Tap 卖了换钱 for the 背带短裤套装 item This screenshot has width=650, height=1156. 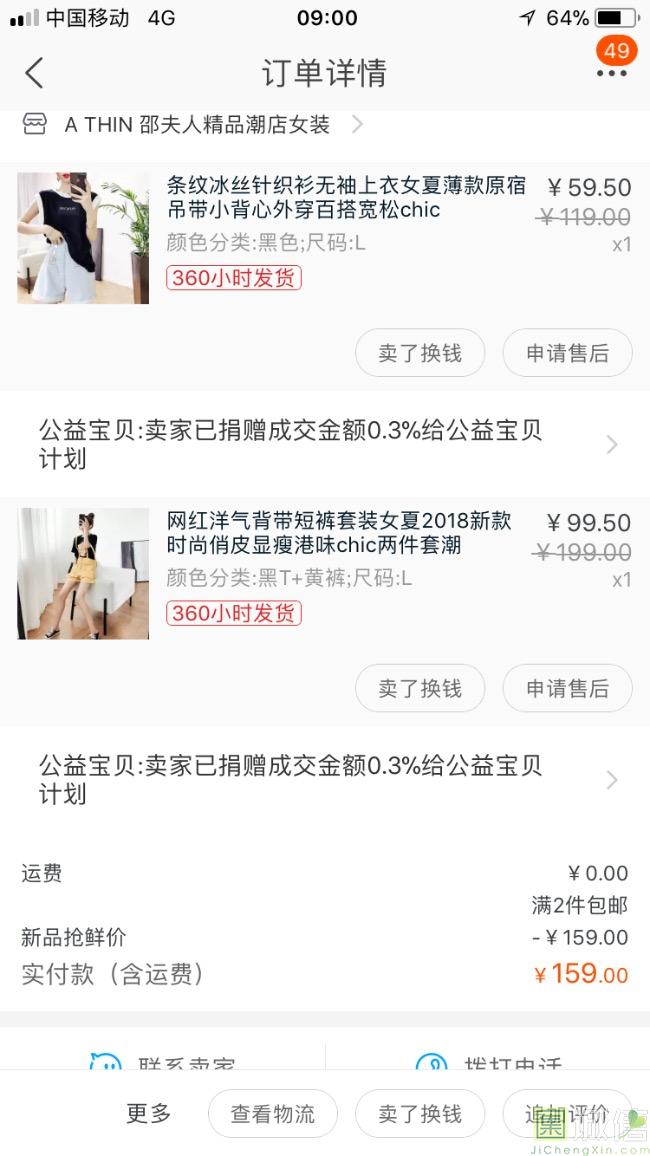click(420, 688)
